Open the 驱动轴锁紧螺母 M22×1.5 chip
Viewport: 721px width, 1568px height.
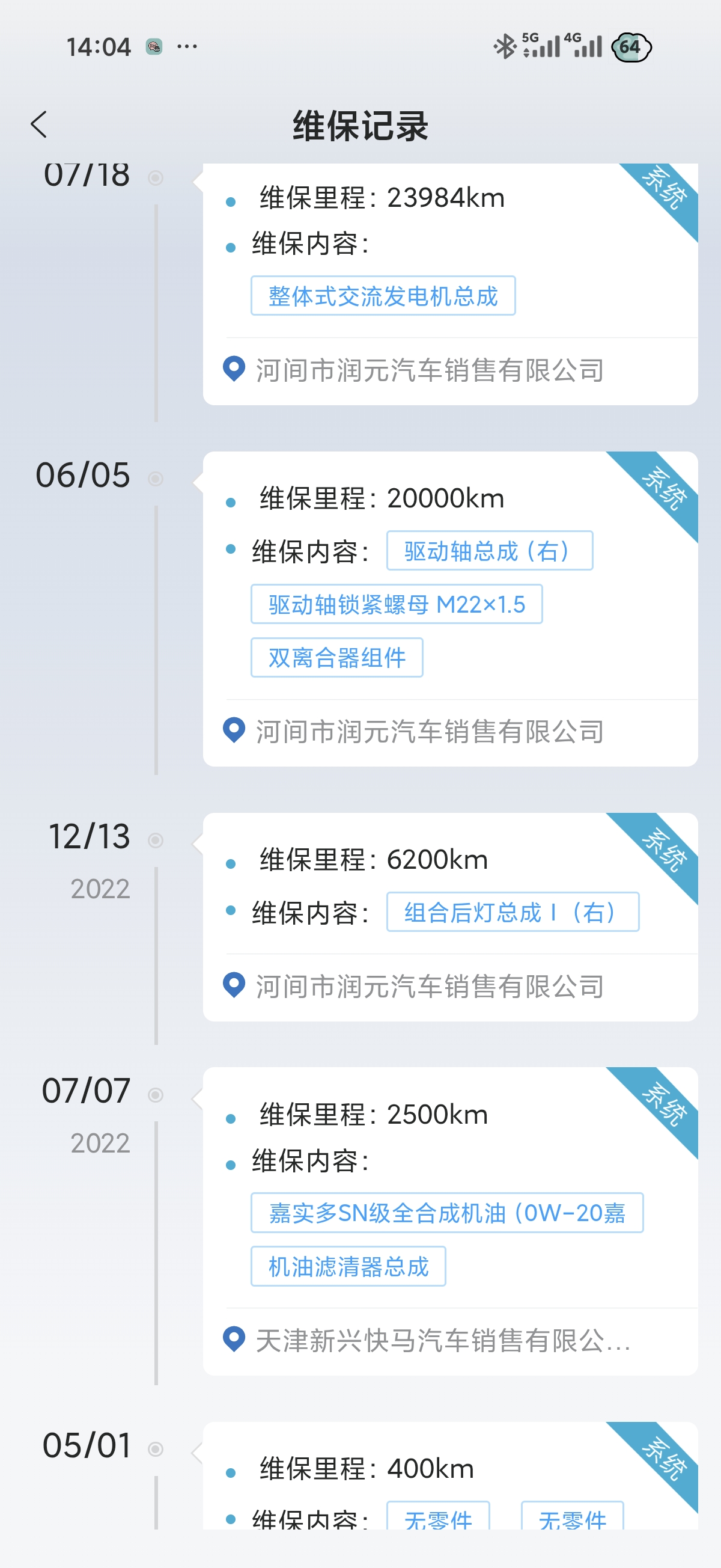[396, 604]
